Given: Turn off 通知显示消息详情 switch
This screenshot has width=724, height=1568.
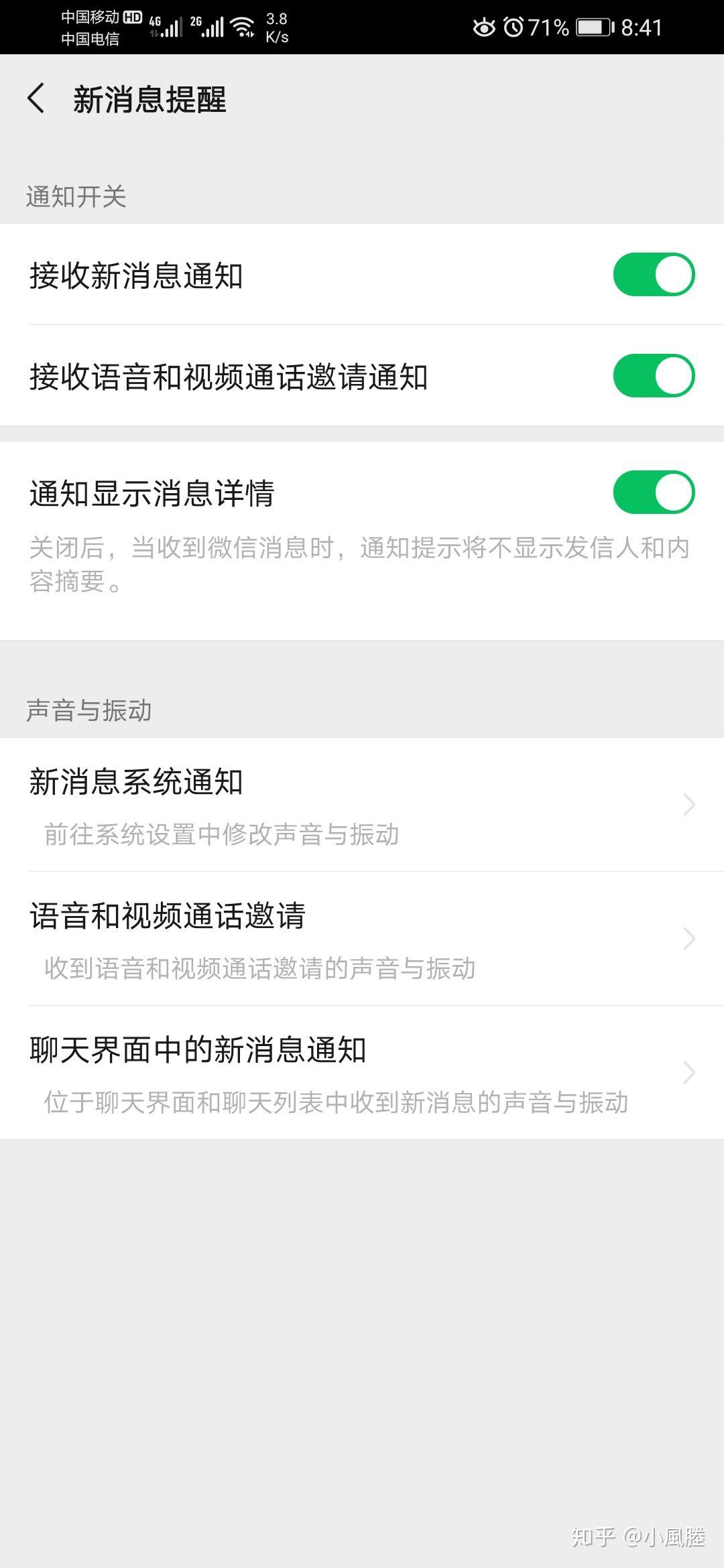Looking at the screenshot, I should pyautogui.click(x=653, y=493).
